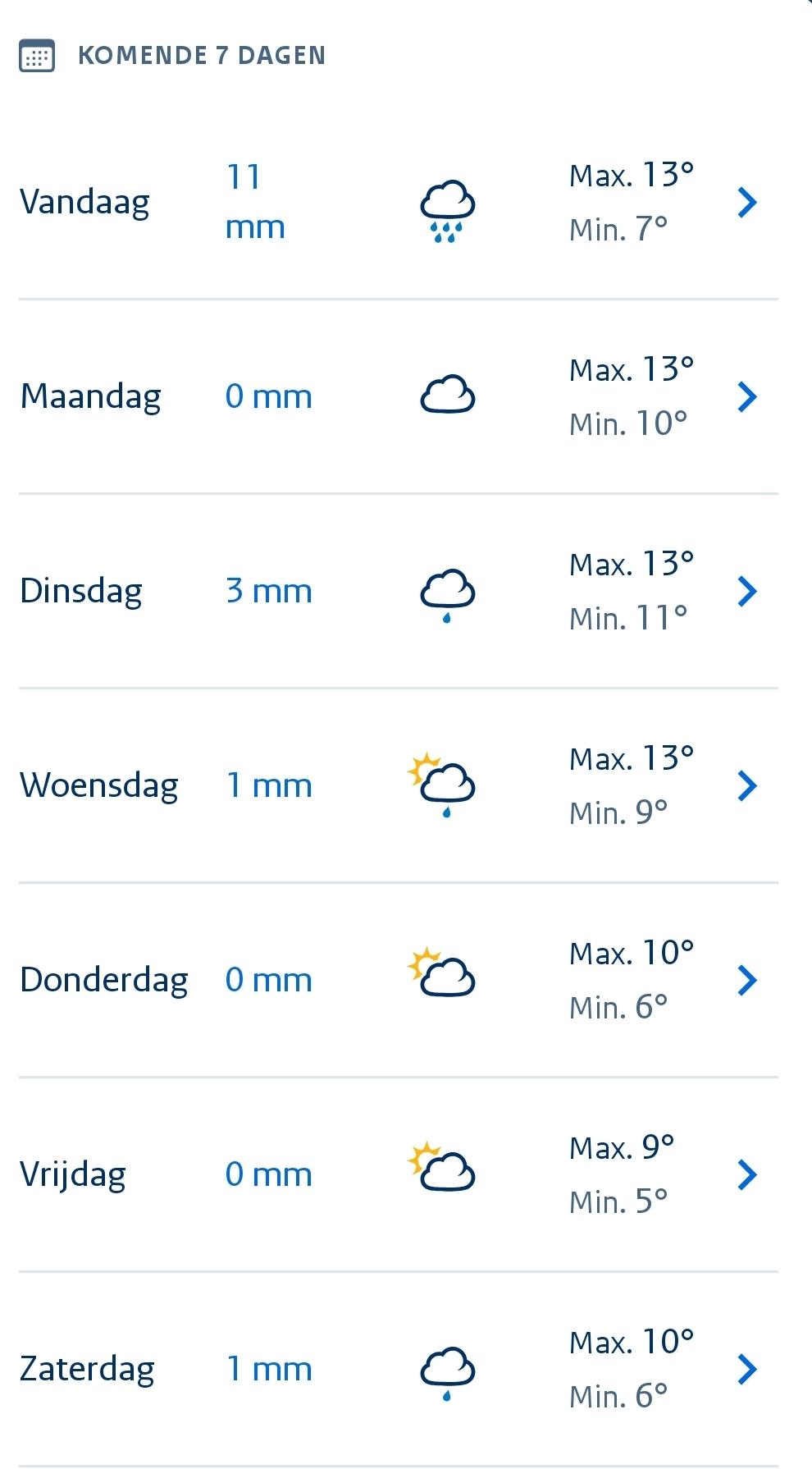This screenshot has width=812, height=1469.
Task: View Dinsdag weather details
Action: [746, 591]
